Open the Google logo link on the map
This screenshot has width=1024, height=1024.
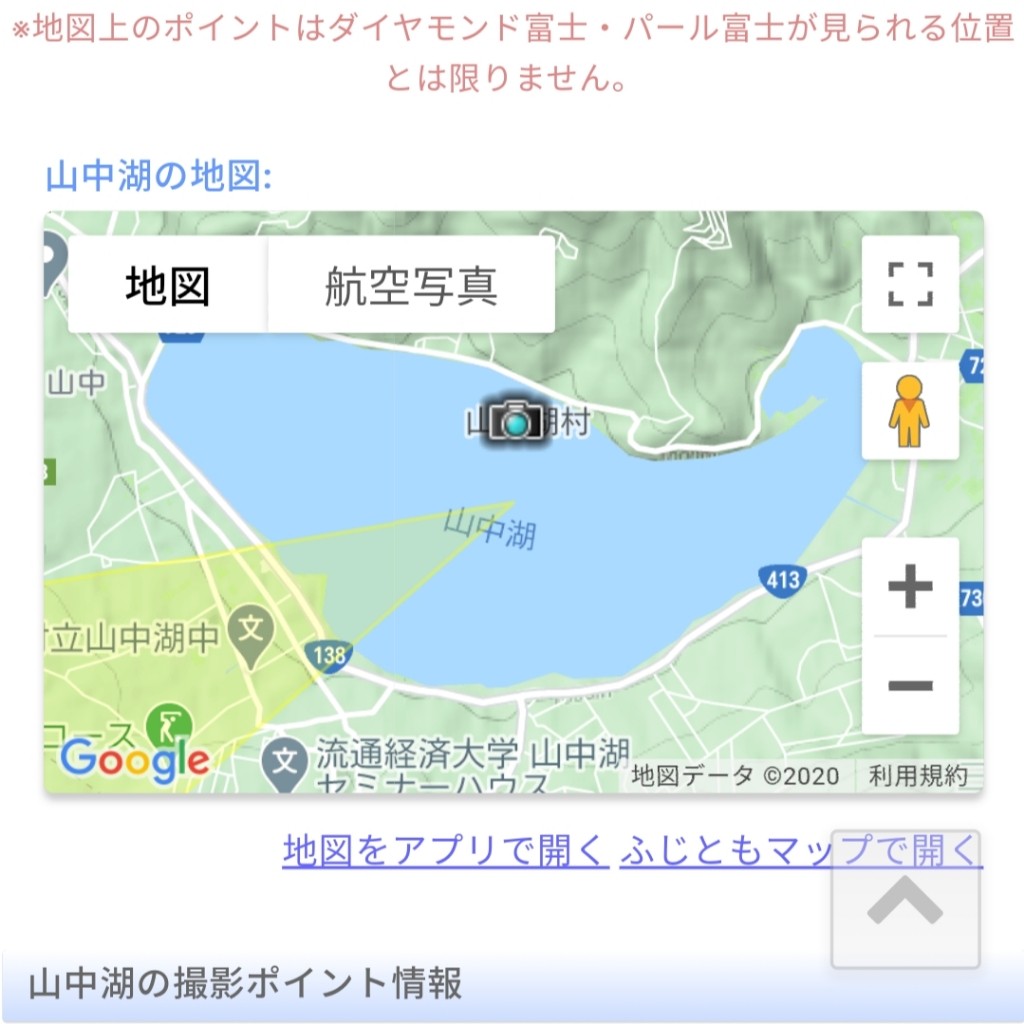pyautogui.click(x=134, y=760)
